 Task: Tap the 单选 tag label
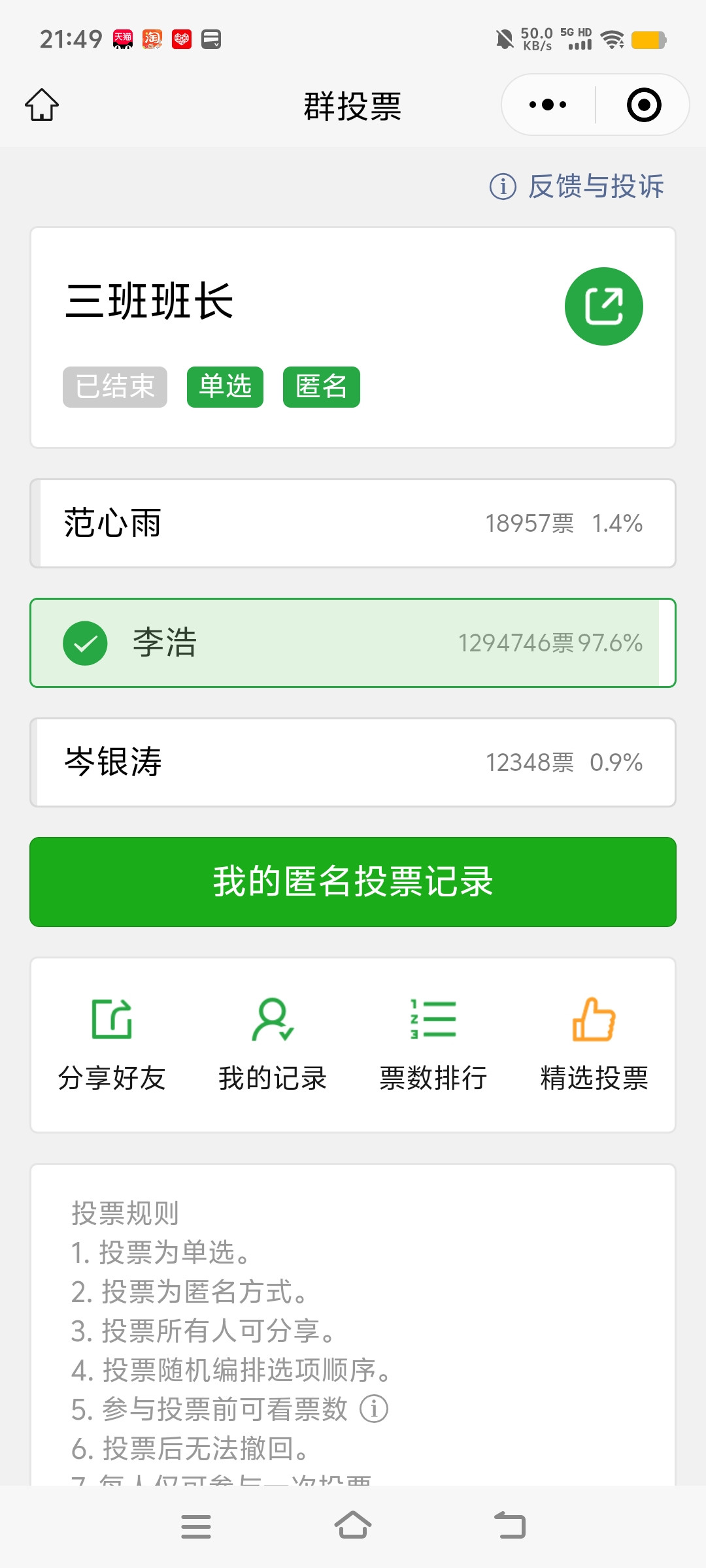[224, 386]
